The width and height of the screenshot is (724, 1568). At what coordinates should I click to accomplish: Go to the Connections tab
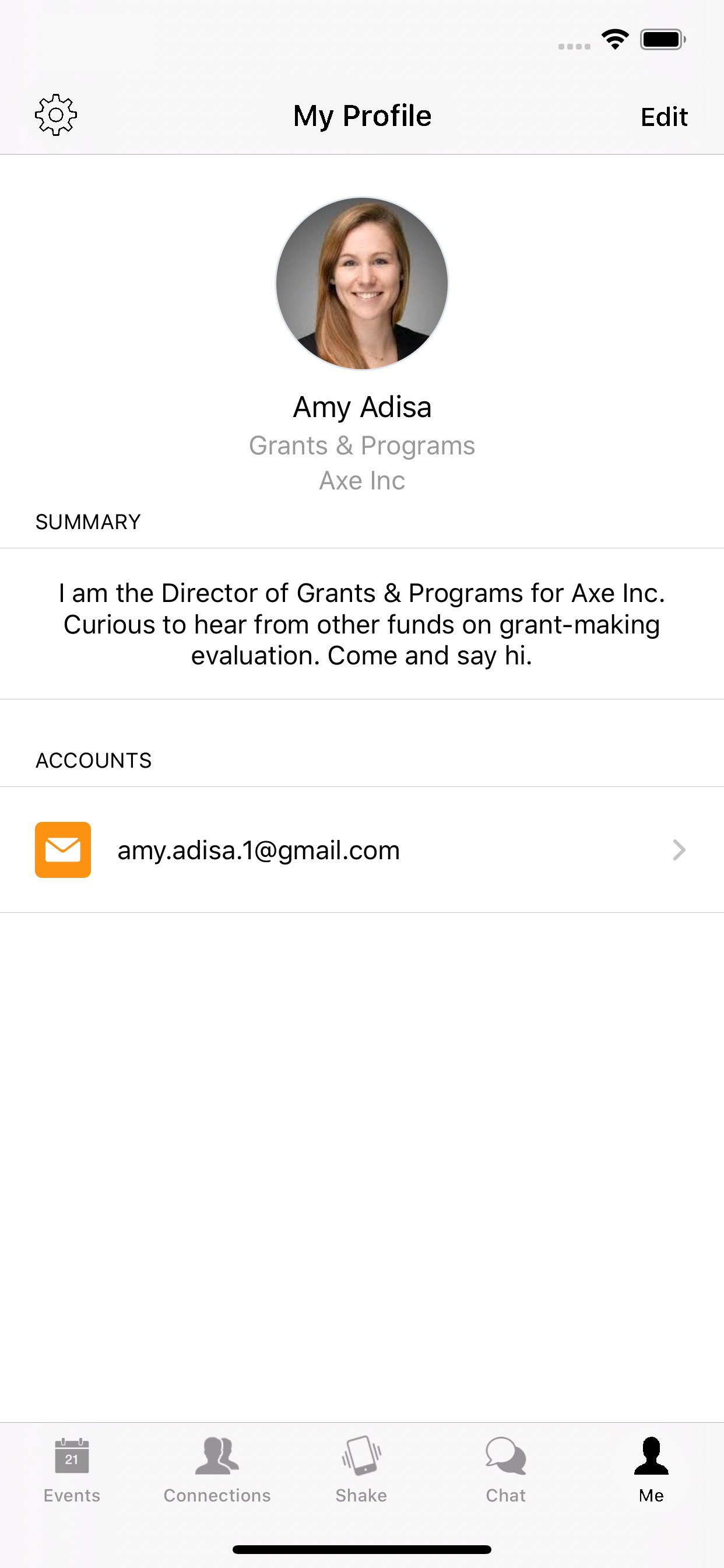(217, 1469)
